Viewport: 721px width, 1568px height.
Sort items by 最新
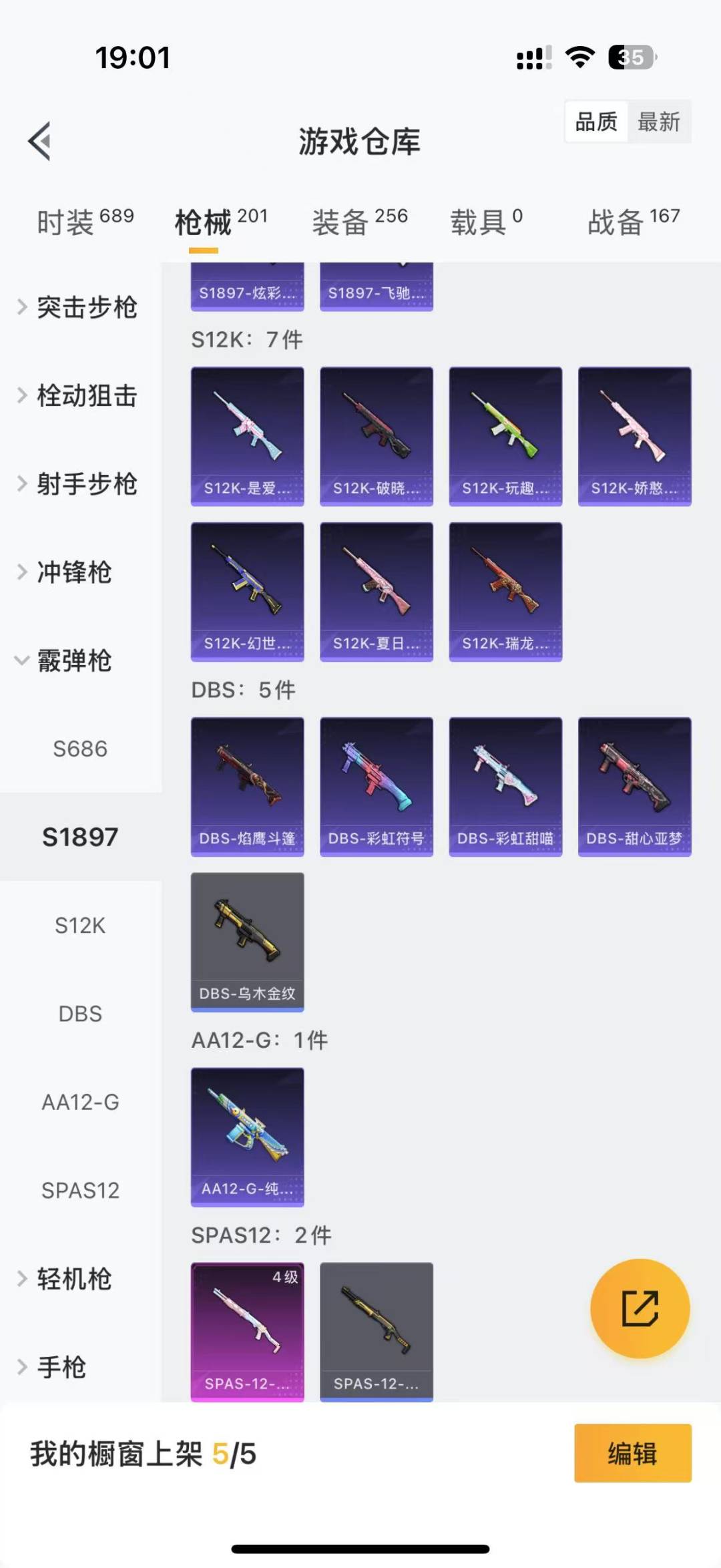(658, 122)
